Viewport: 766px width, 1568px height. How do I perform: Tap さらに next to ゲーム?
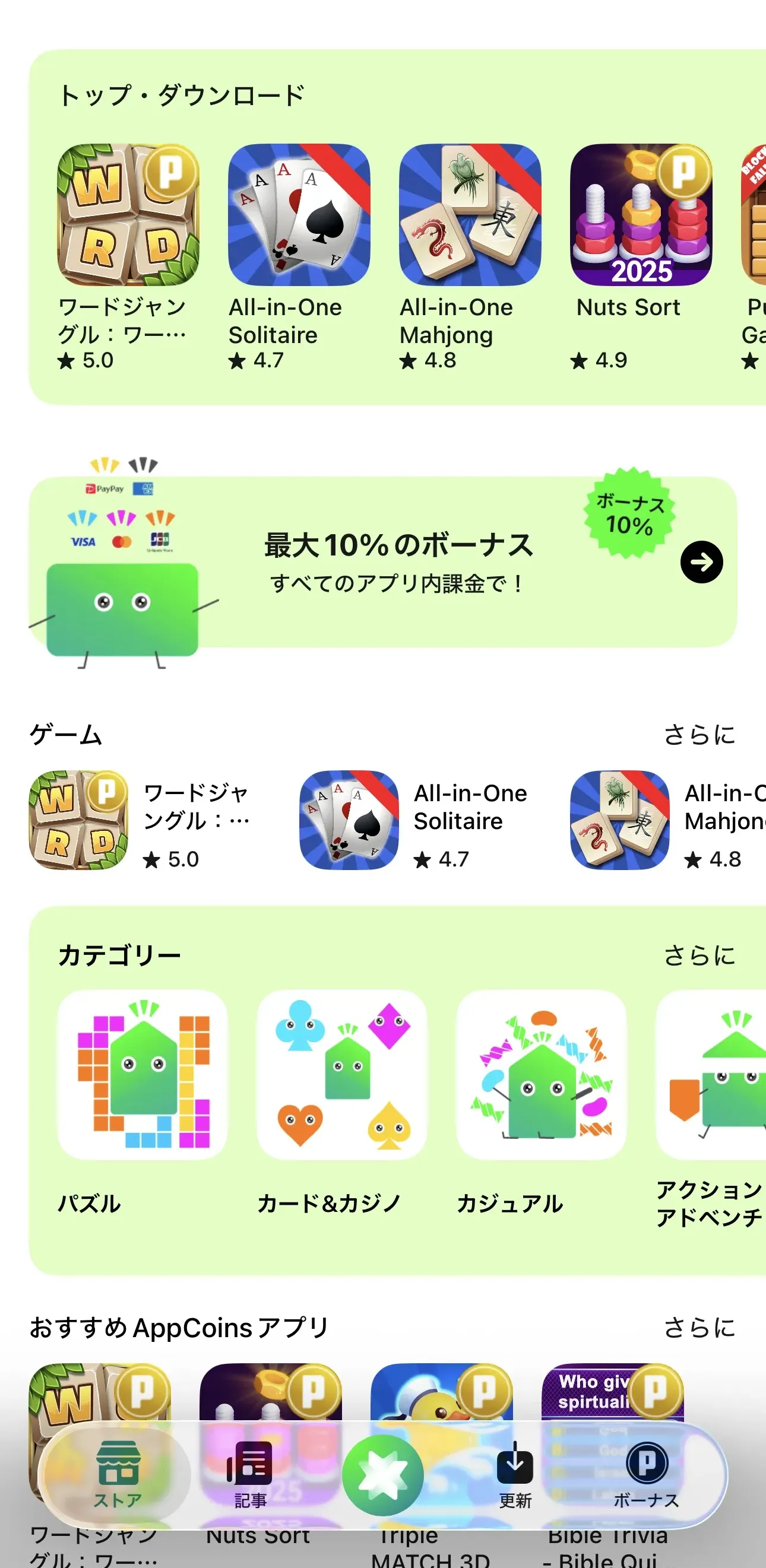point(700,737)
